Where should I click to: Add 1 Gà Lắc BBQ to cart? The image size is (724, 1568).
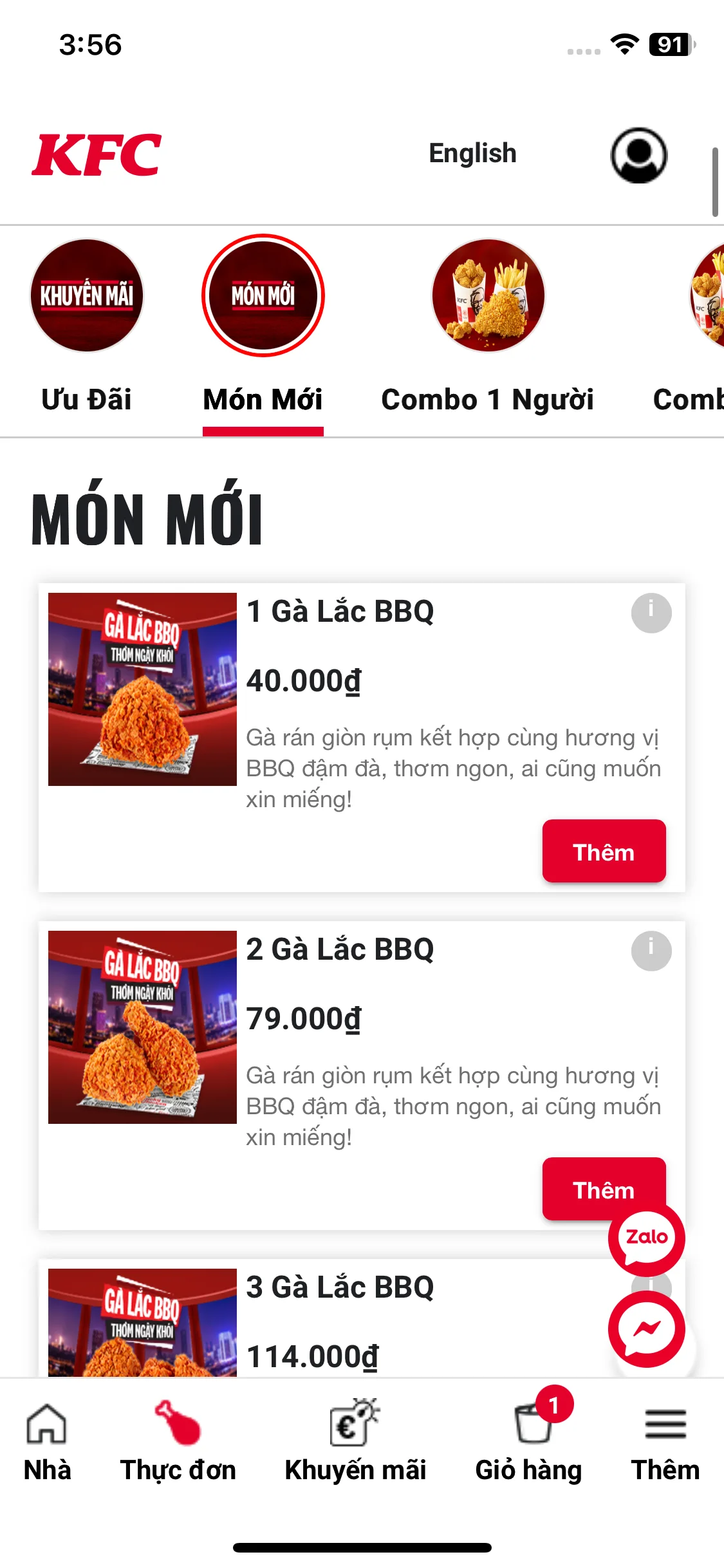[604, 851]
